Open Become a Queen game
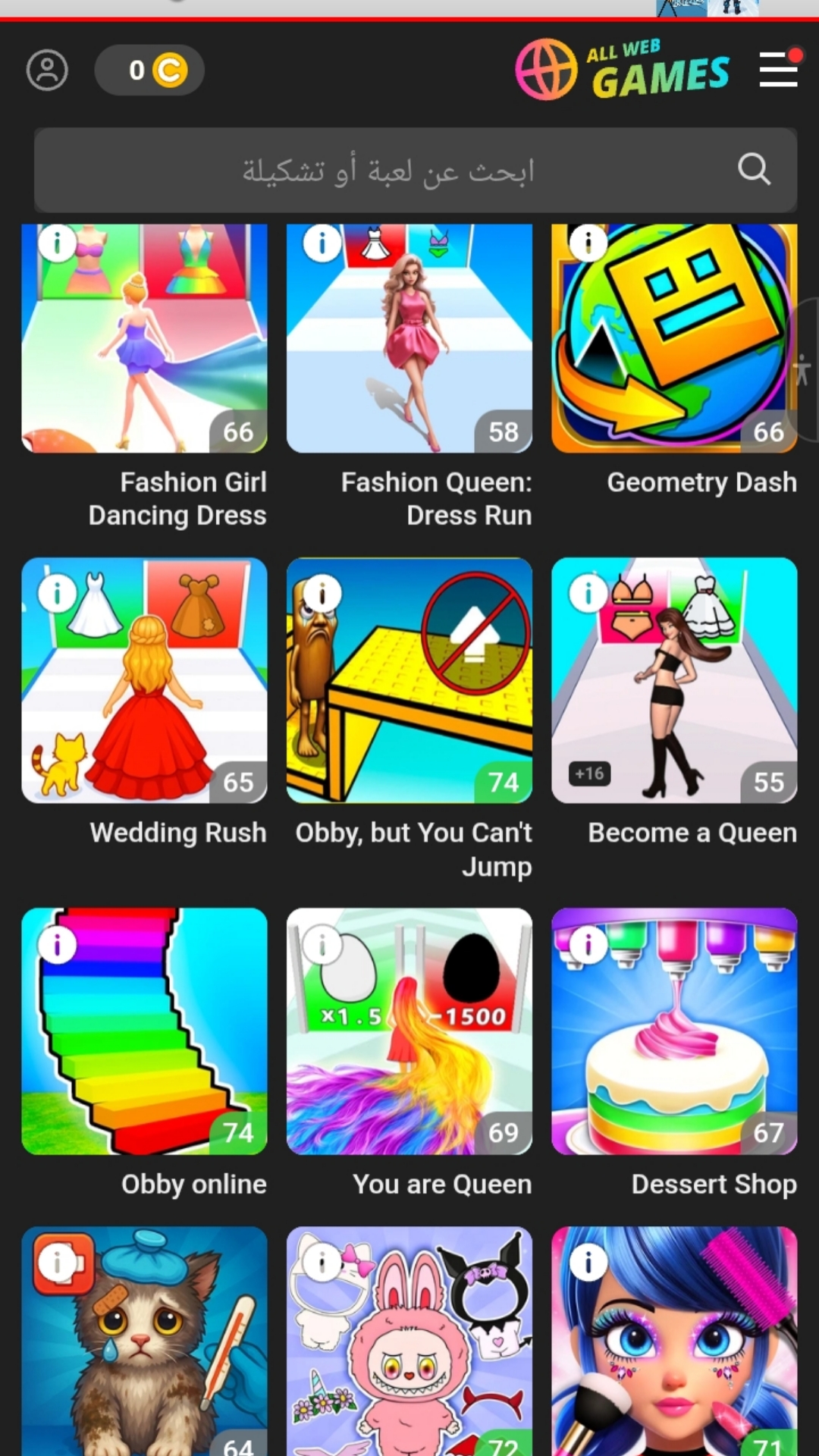Image resolution: width=819 pixels, height=1456 pixels. 674,680
